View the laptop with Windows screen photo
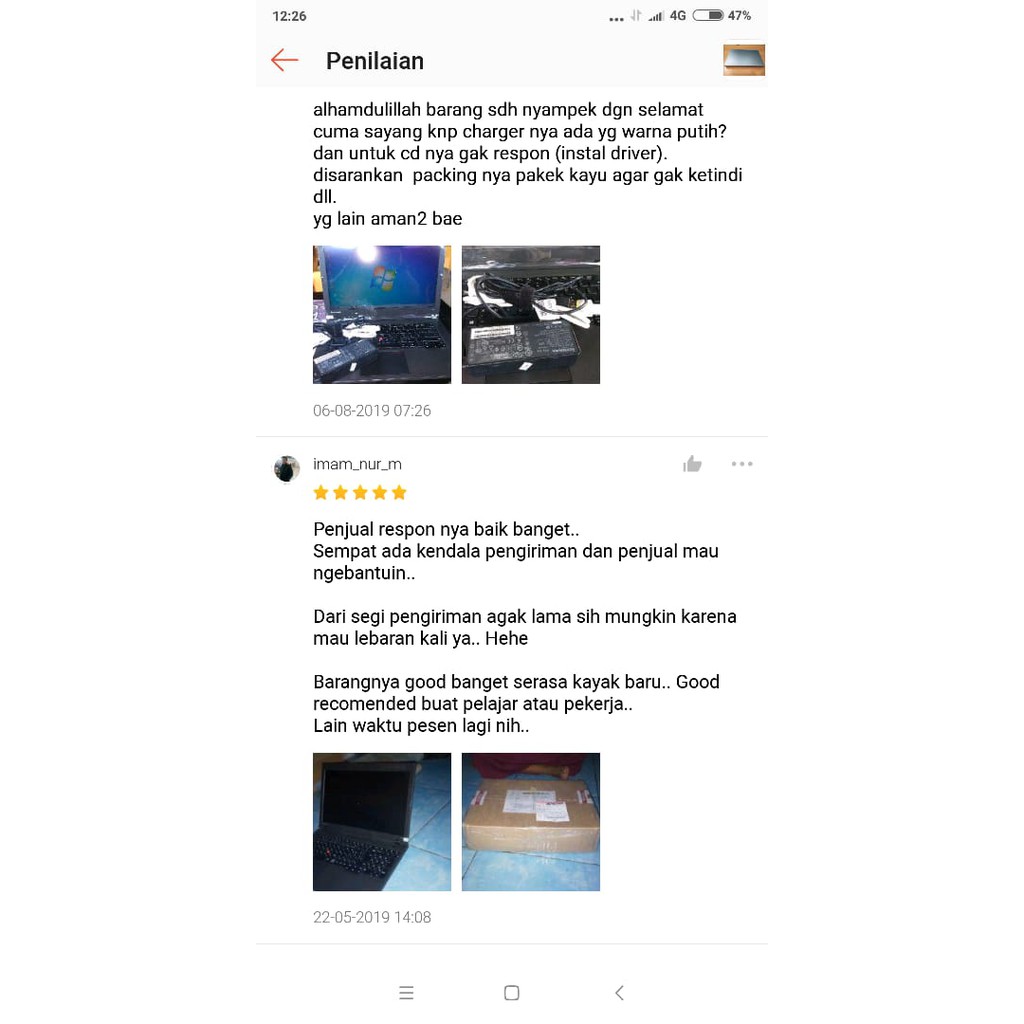This screenshot has width=1024, height=1024. click(382, 315)
